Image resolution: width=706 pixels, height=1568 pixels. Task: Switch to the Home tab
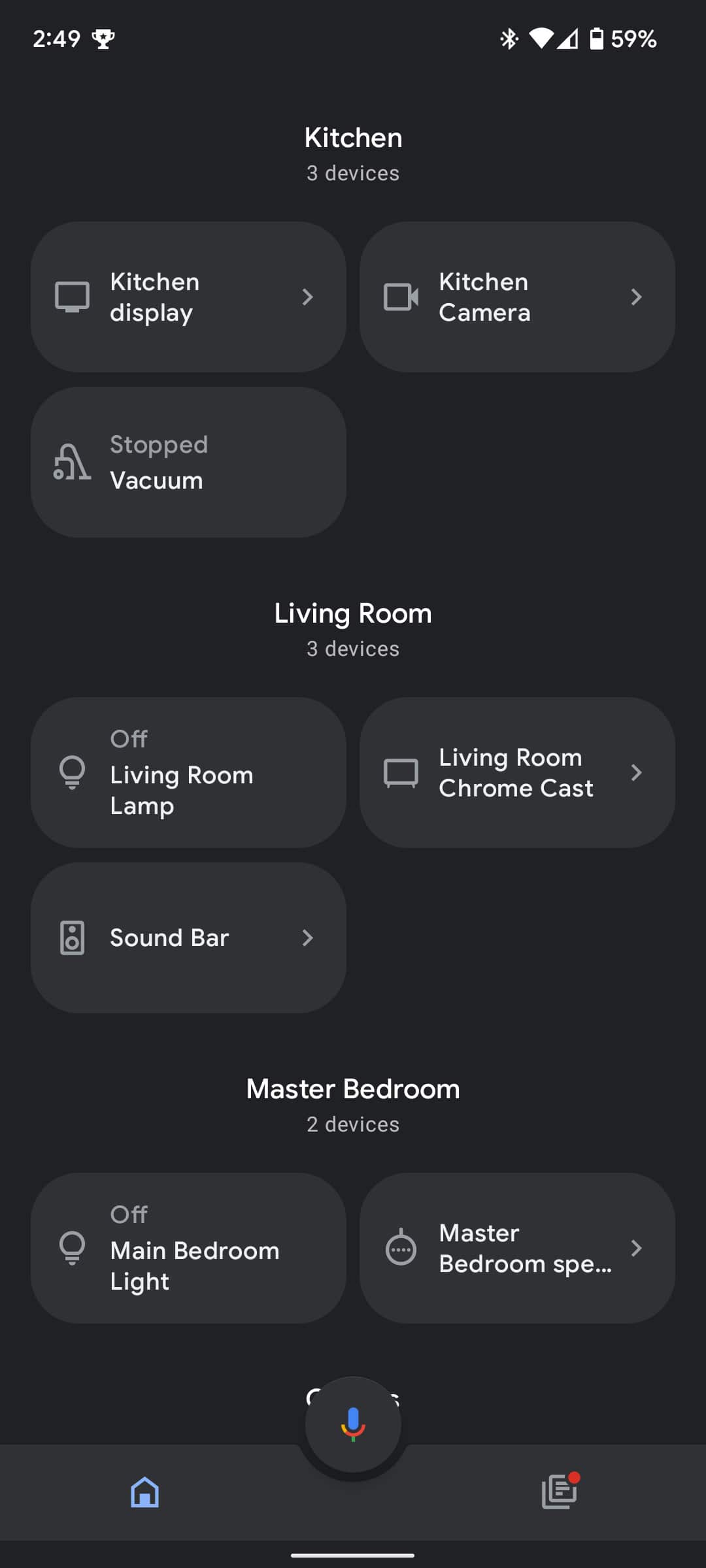(144, 1492)
